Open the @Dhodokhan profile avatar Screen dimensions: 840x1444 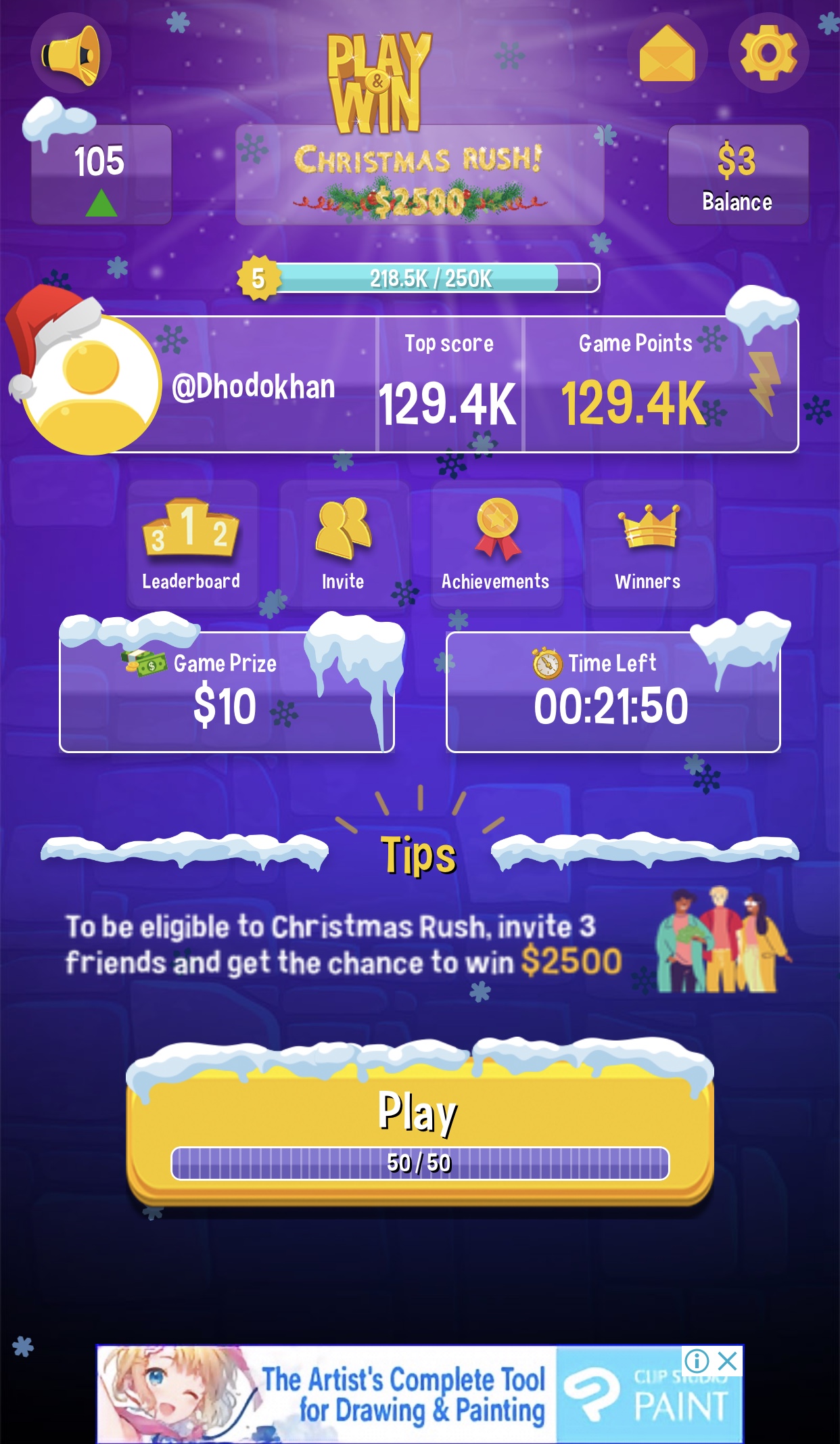pos(91,384)
